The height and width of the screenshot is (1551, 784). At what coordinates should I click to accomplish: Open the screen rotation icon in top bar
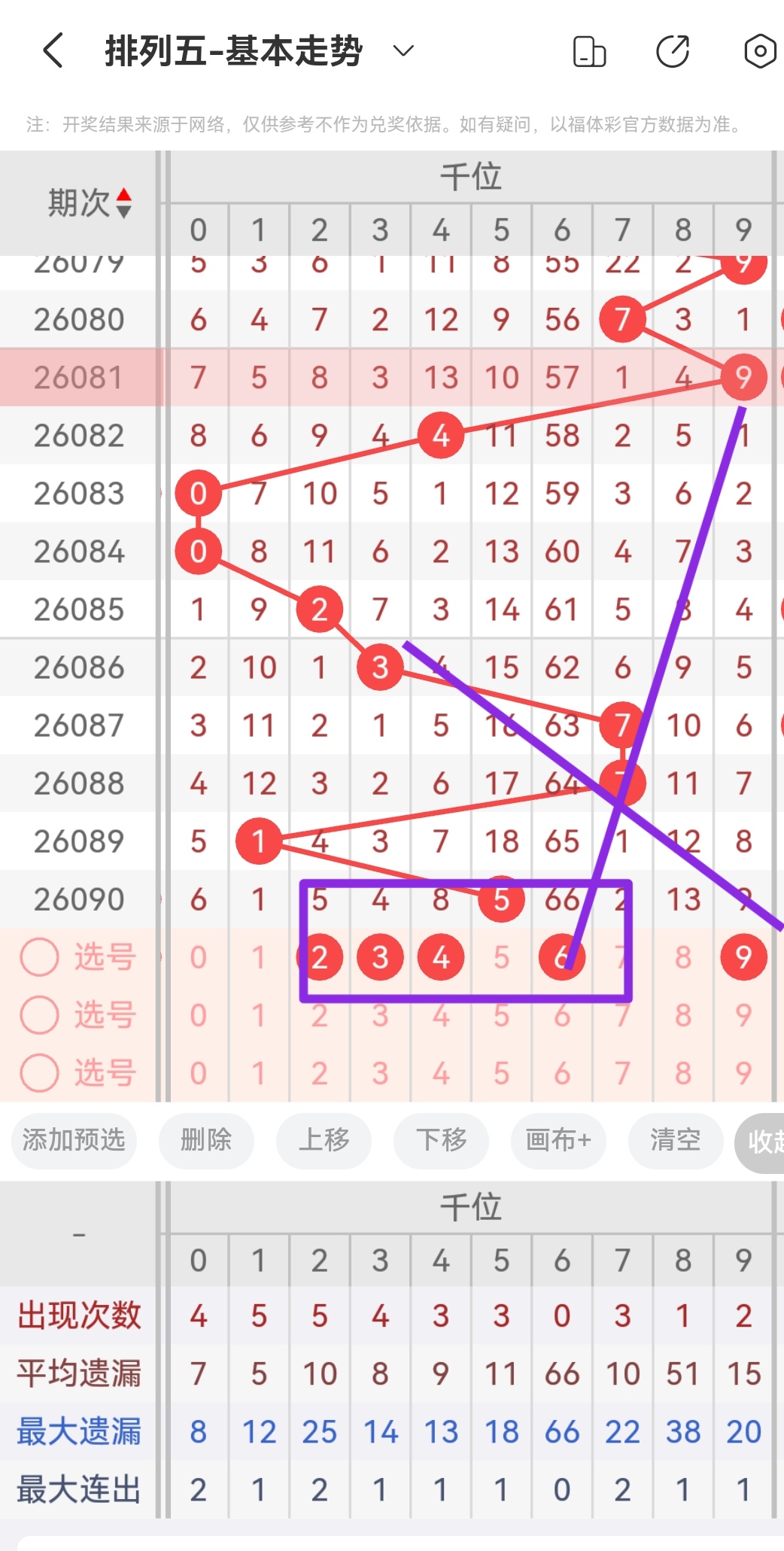[x=589, y=51]
